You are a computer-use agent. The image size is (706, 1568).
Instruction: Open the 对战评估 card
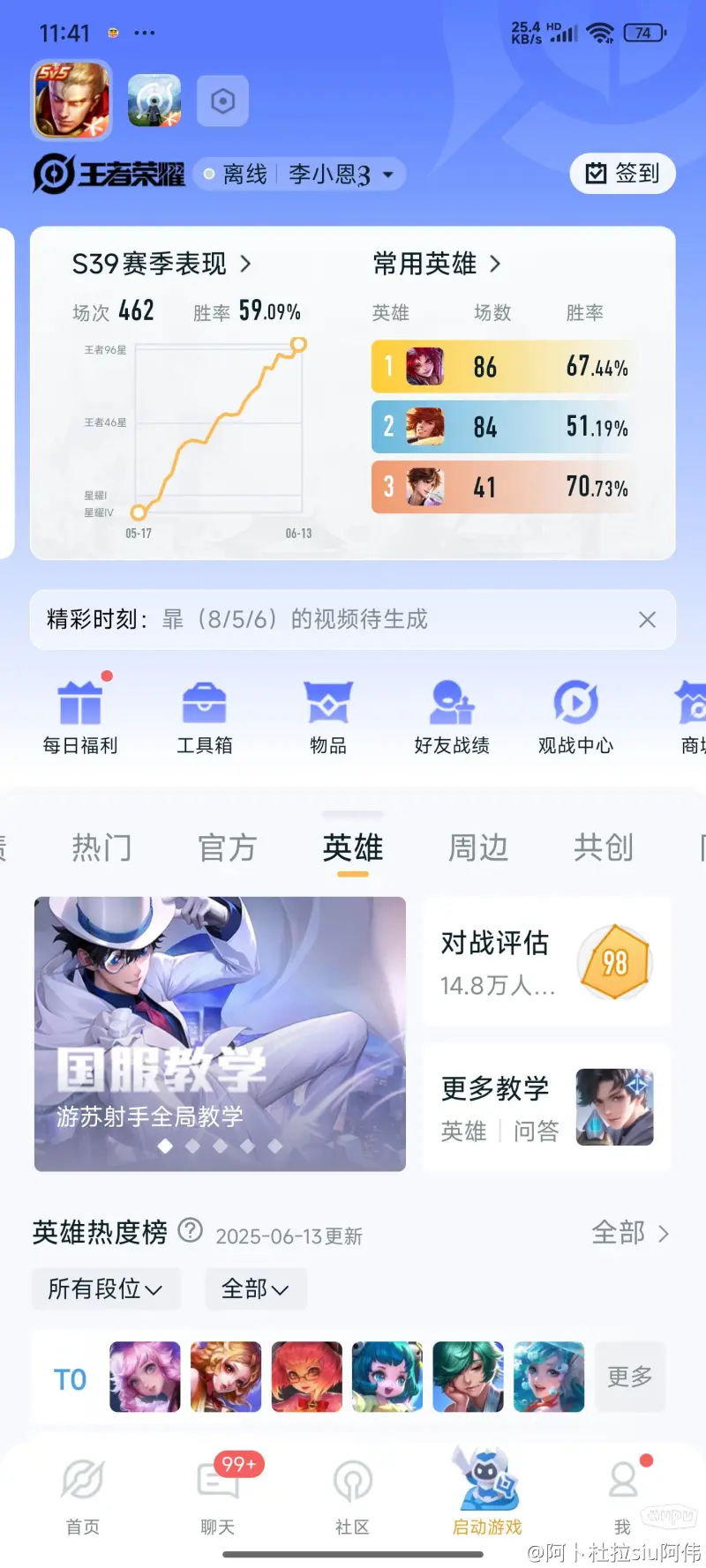pyautogui.click(x=546, y=962)
